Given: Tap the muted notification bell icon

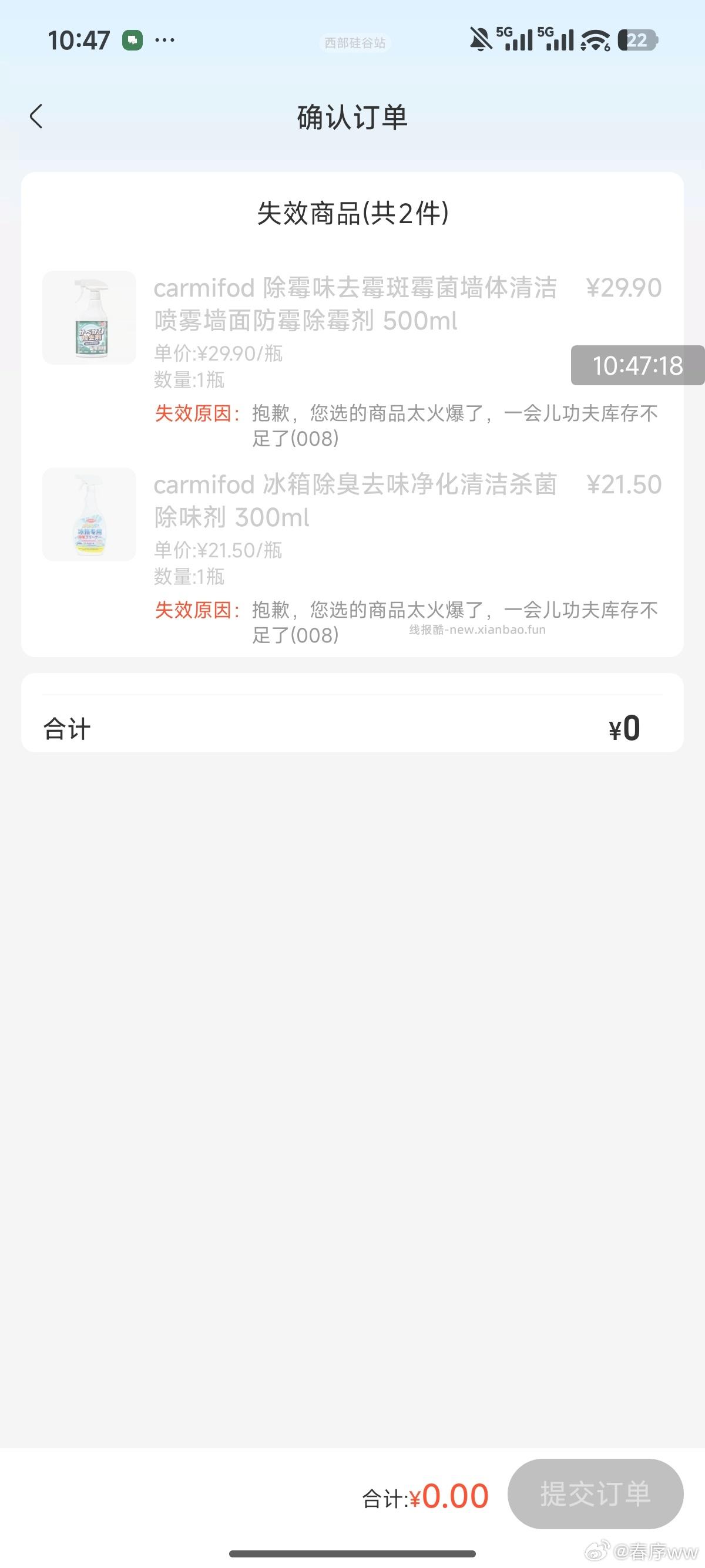Looking at the screenshot, I should (479, 39).
